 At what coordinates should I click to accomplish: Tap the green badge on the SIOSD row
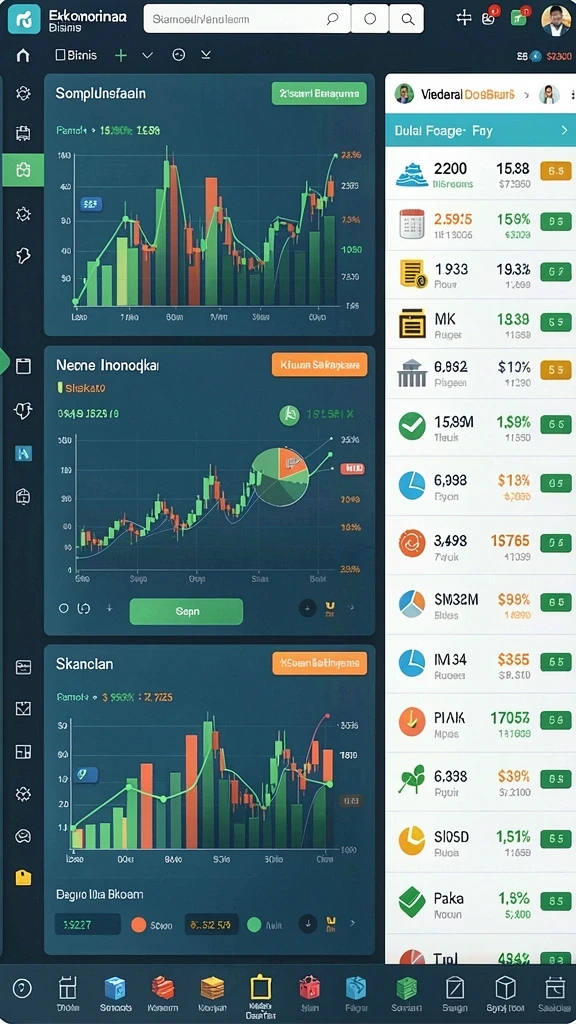(556, 839)
